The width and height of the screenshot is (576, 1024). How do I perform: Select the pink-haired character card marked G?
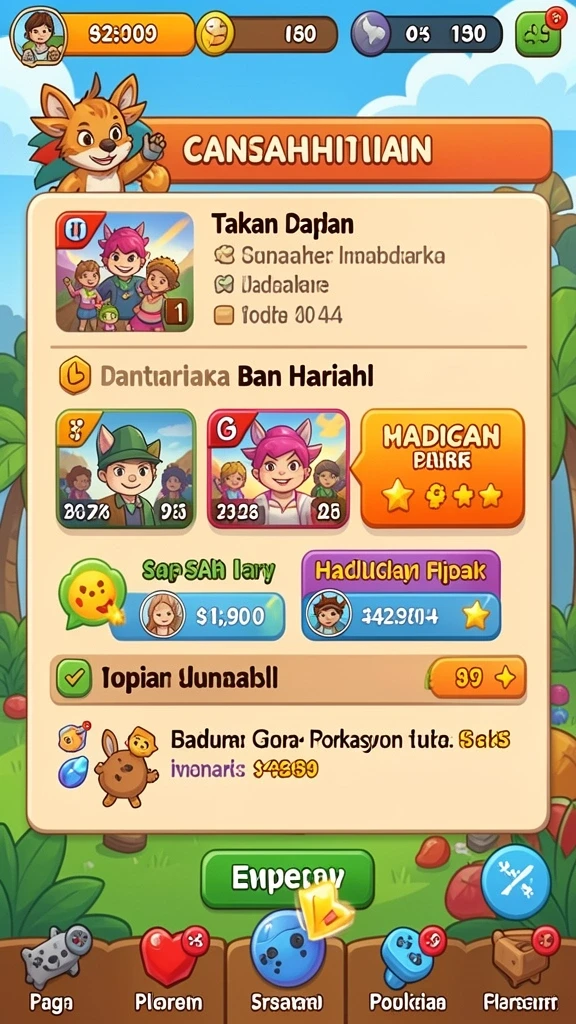(278, 468)
